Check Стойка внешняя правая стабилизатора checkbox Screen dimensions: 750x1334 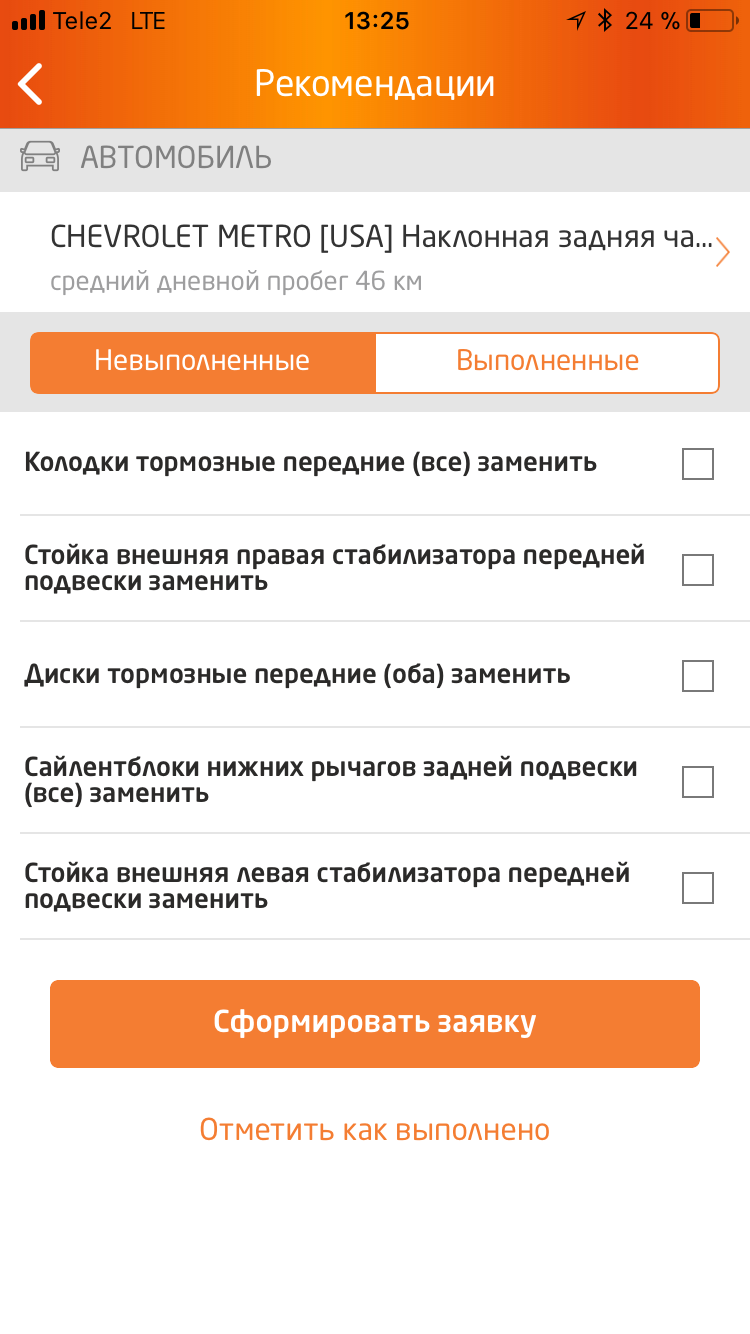[697, 570]
